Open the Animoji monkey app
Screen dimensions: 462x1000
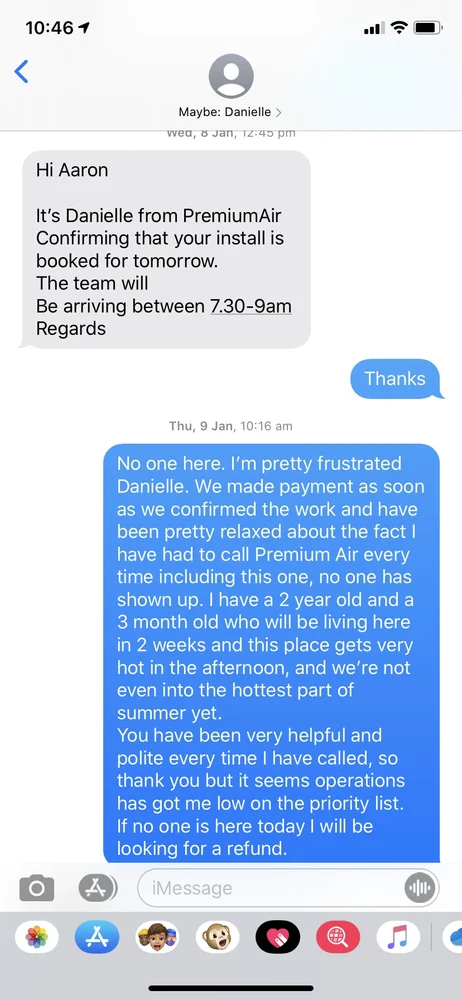point(218,937)
